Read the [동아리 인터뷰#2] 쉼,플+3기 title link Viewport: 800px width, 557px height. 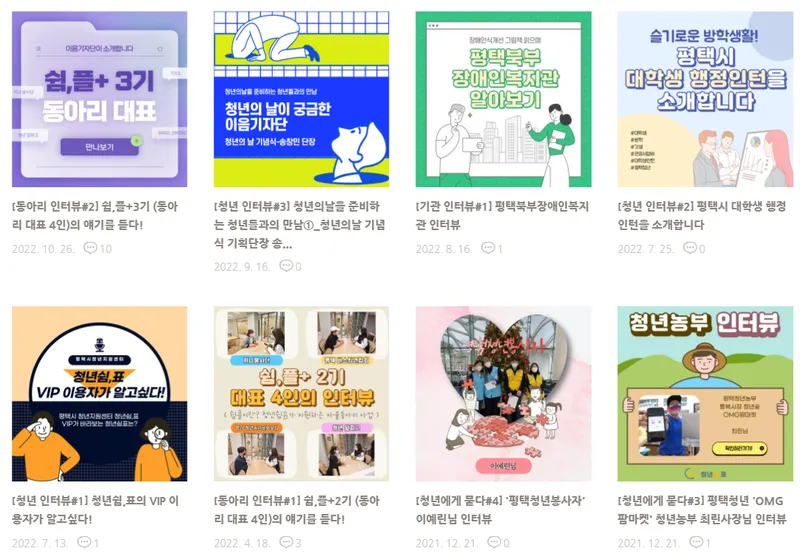[95, 215]
